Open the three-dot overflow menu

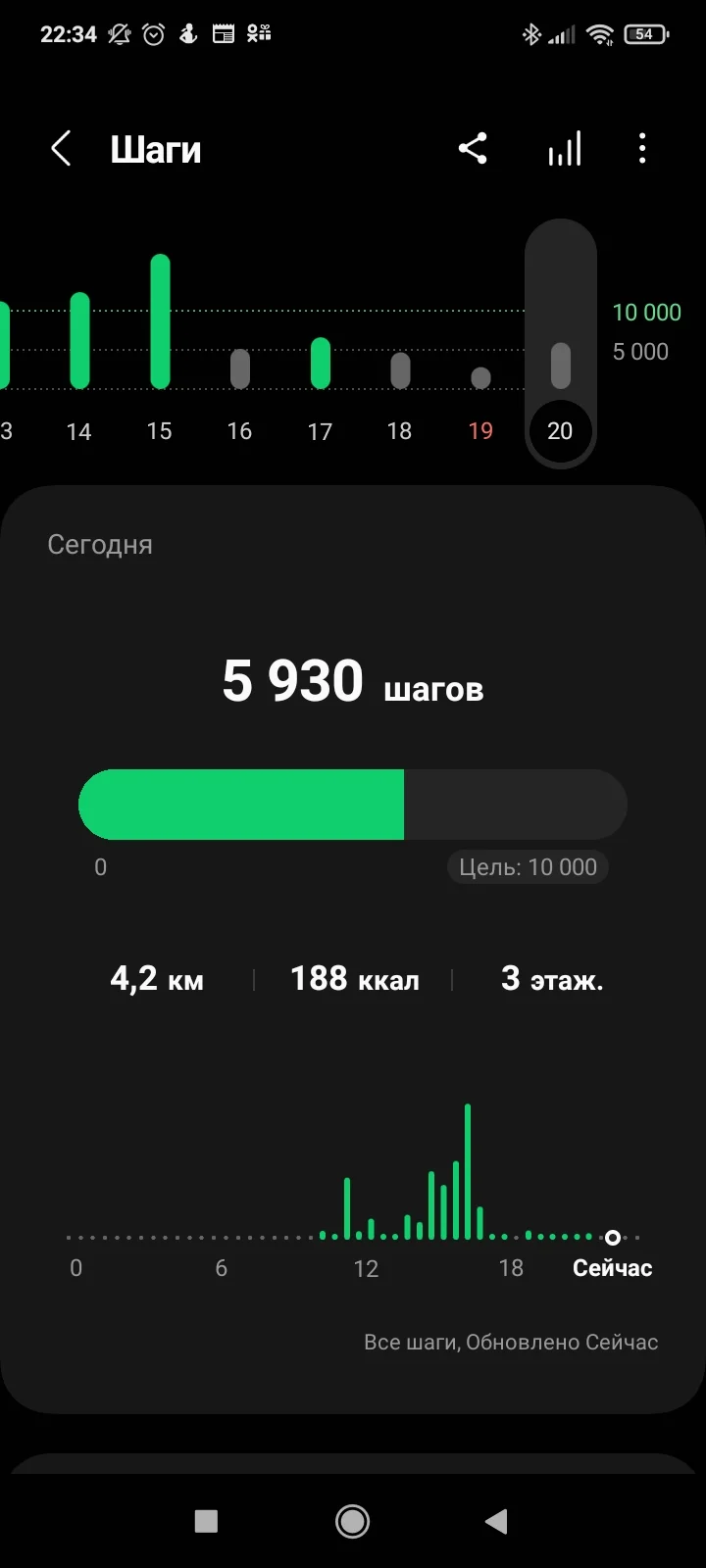pyautogui.click(x=642, y=149)
